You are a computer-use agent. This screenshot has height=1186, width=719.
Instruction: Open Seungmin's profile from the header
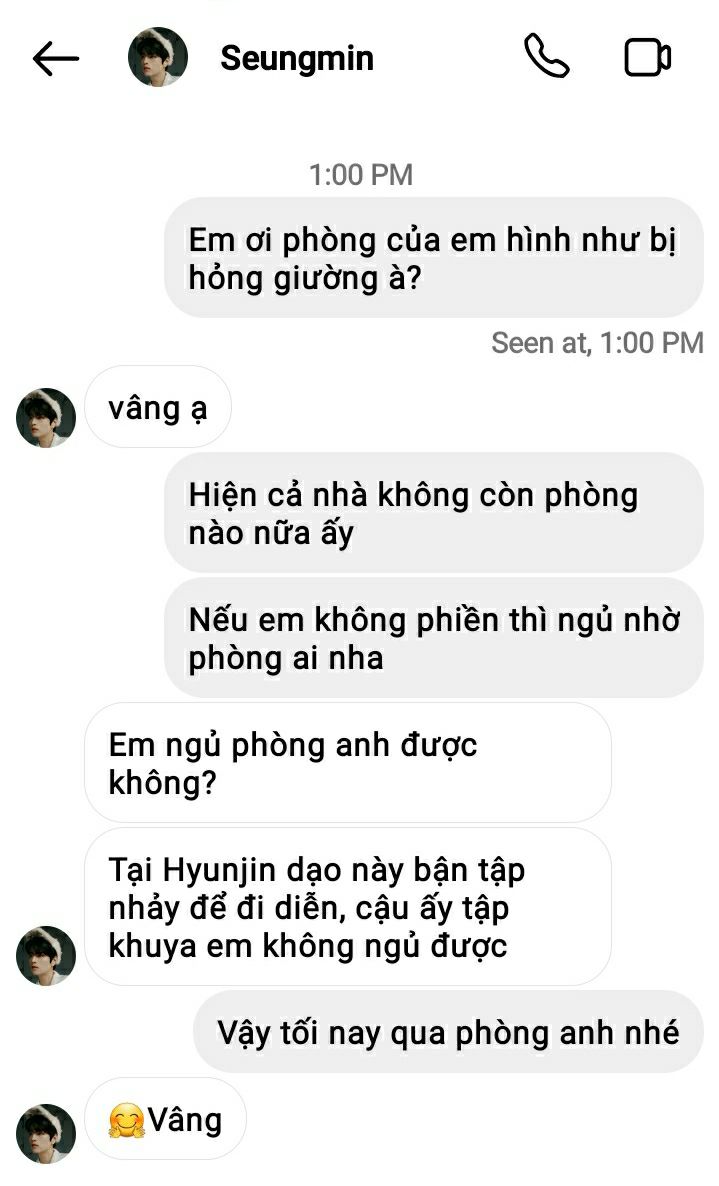296,58
